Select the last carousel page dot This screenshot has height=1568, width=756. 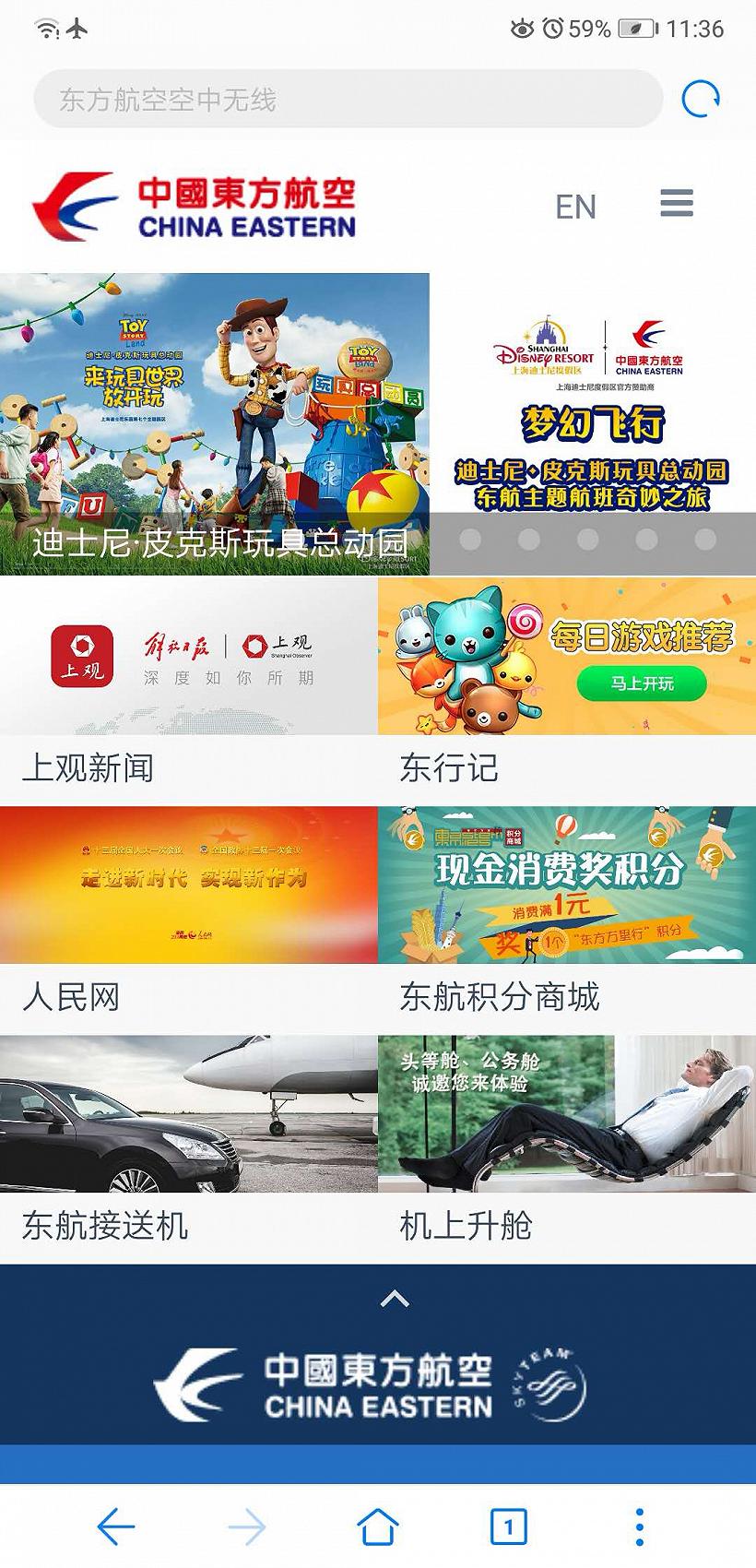point(705,540)
